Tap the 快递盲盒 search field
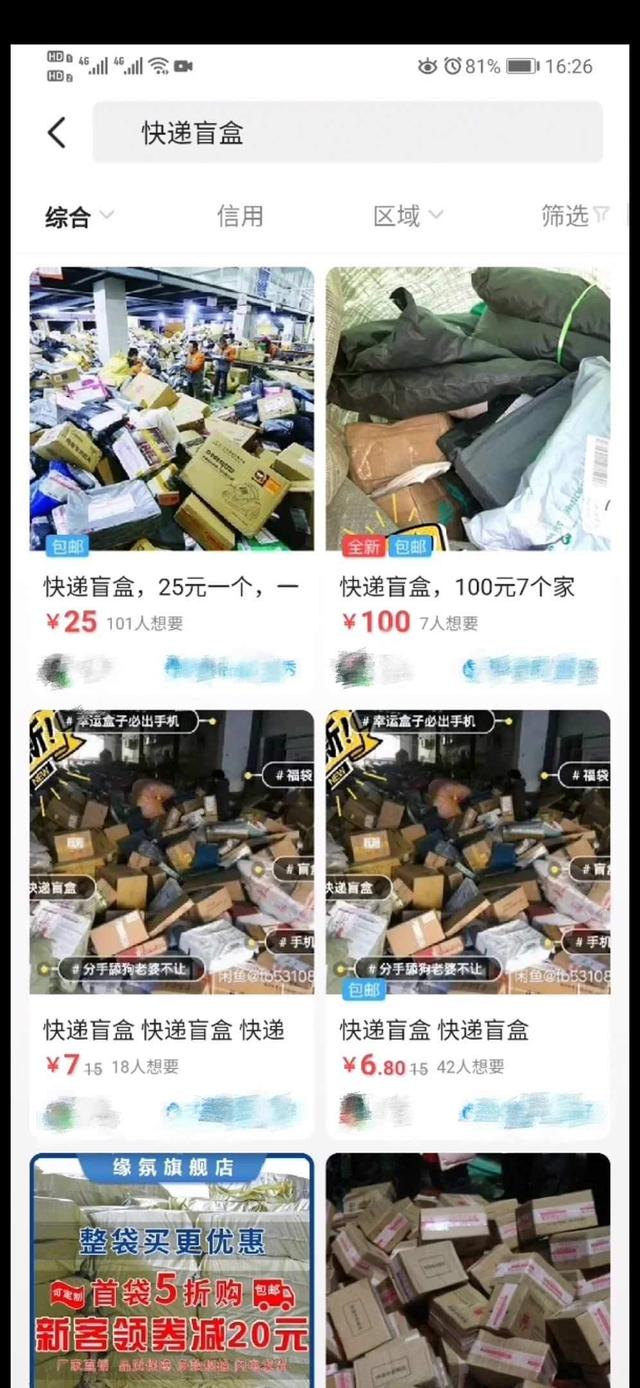This screenshot has width=640, height=1388. (x=347, y=132)
